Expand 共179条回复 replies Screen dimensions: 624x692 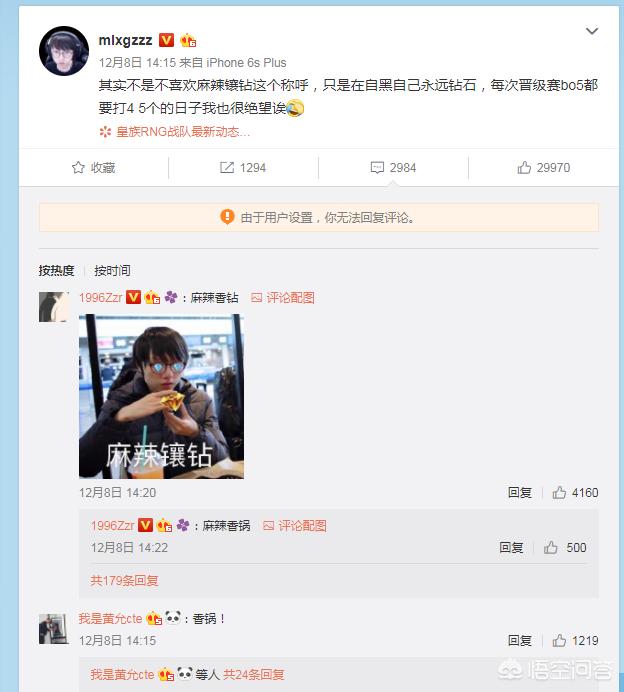[x=124, y=580]
